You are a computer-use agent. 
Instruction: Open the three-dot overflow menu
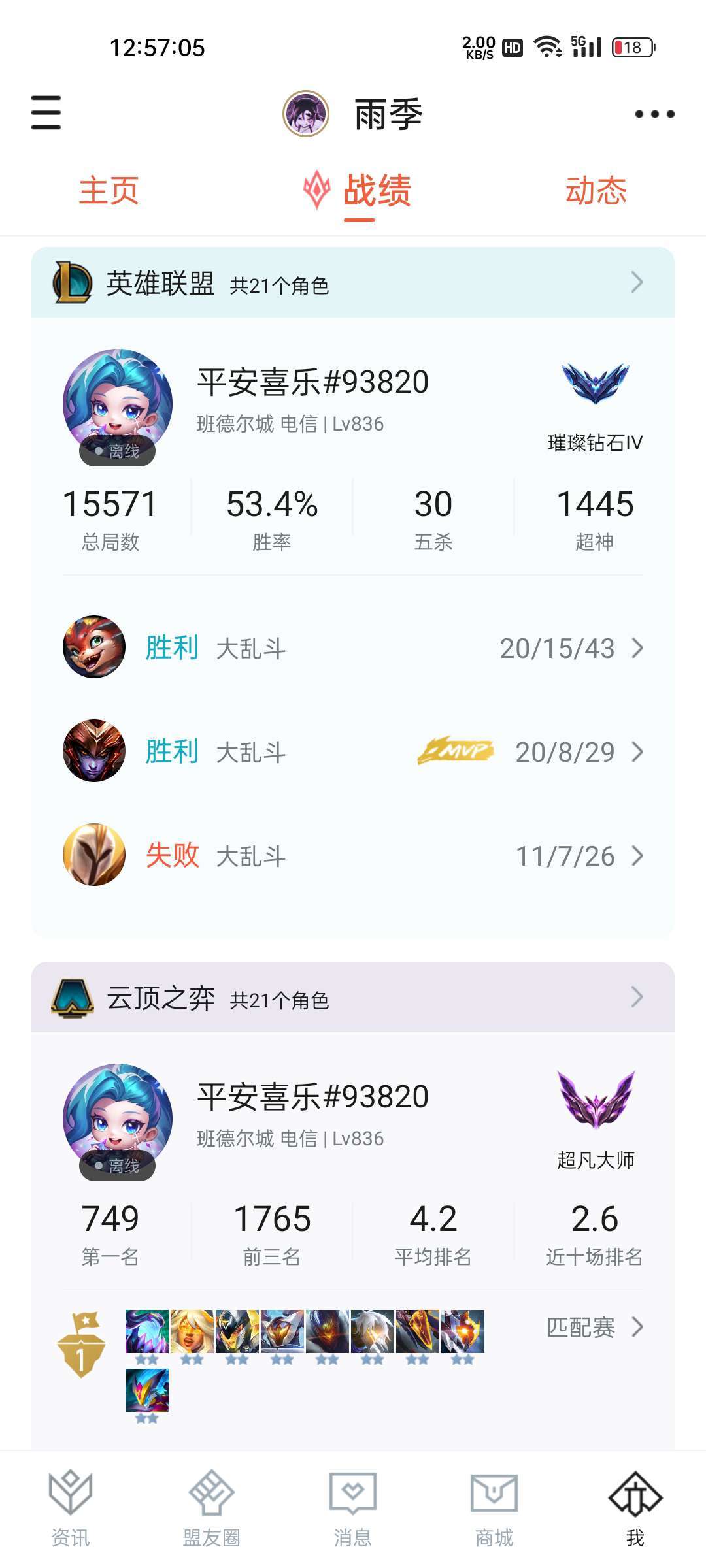pos(654,114)
